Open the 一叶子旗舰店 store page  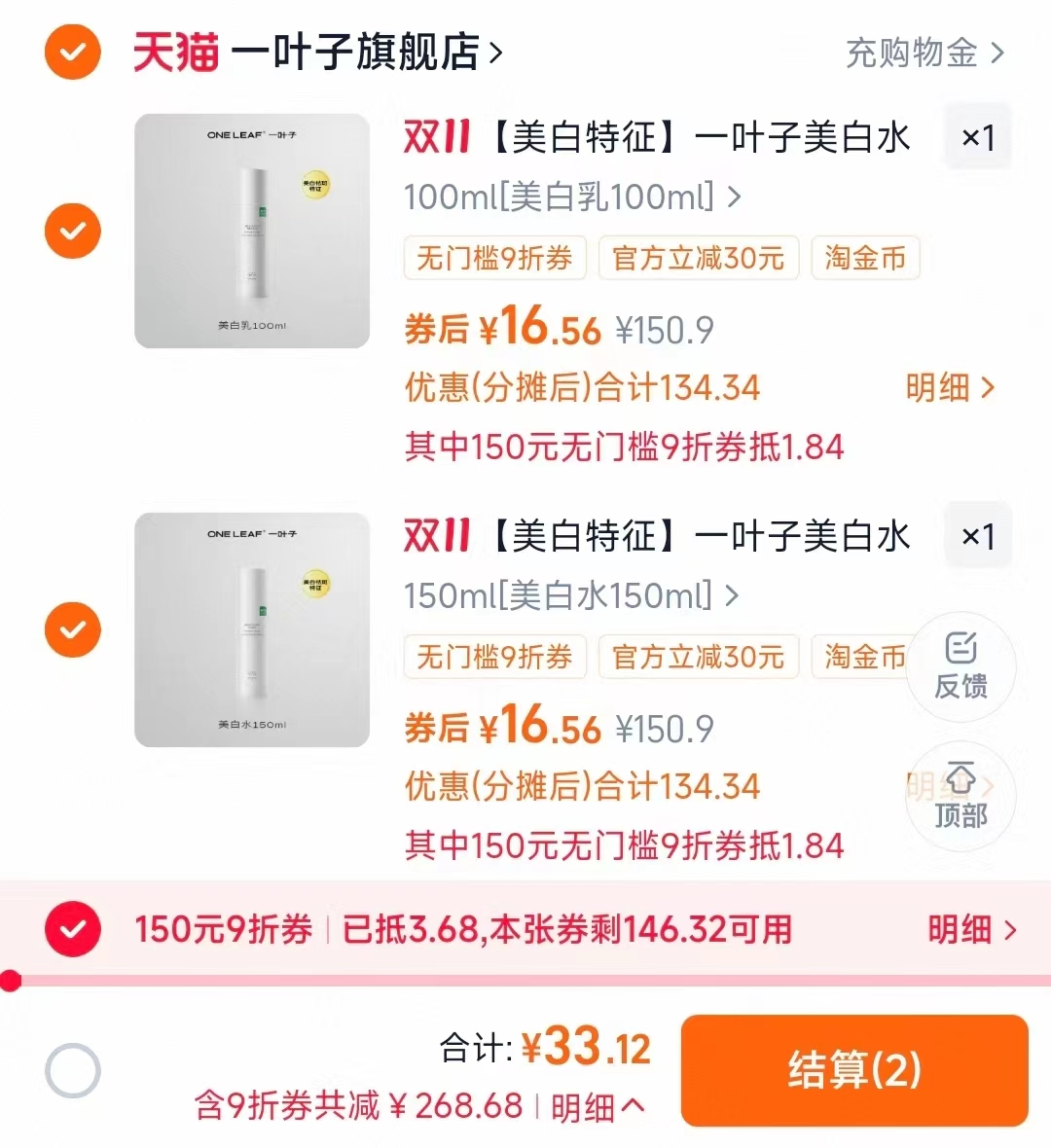[x=360, y=54]
